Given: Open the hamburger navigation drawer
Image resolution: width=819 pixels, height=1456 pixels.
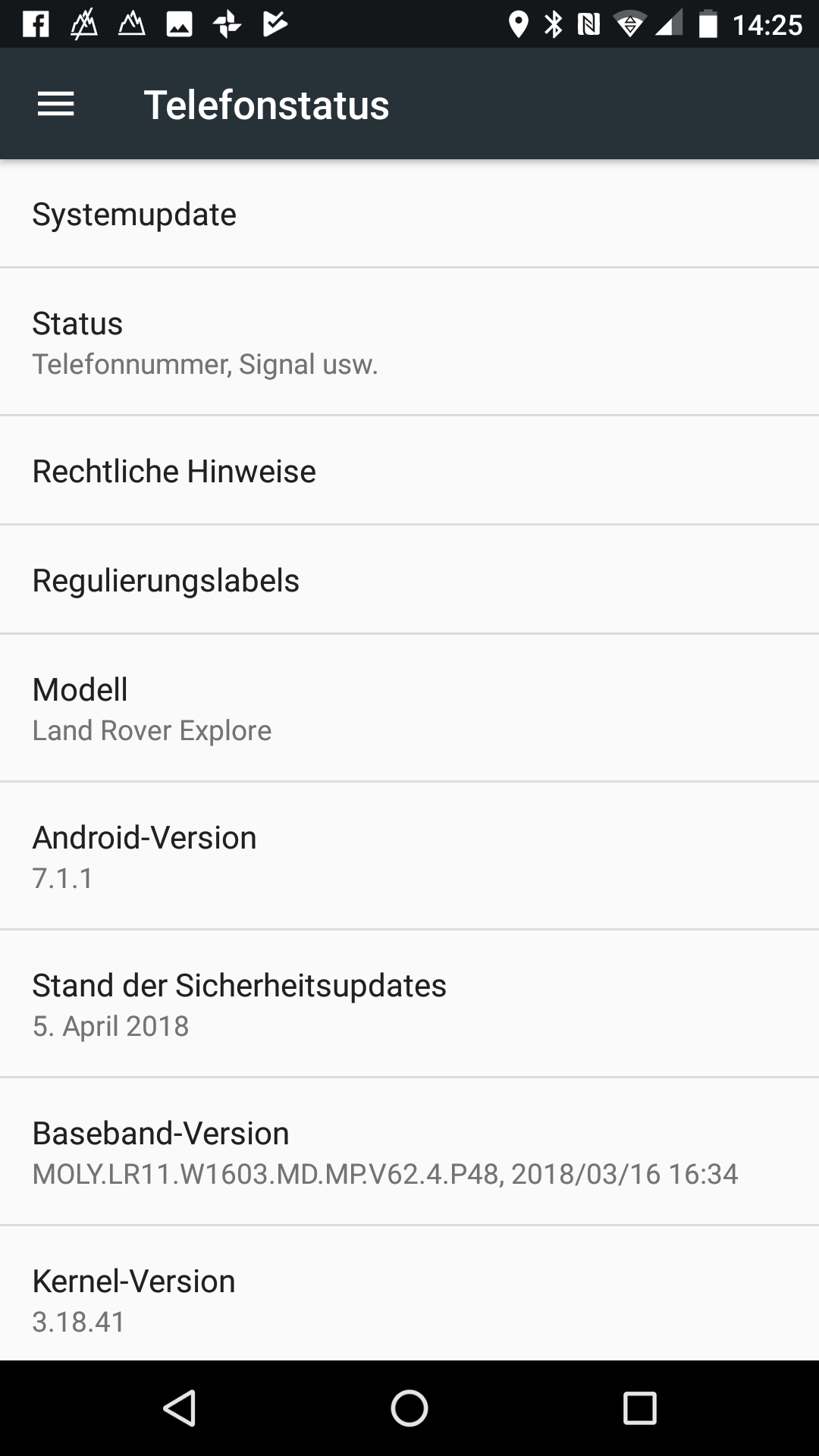Looking at the screenshot, I should point(56,104).
